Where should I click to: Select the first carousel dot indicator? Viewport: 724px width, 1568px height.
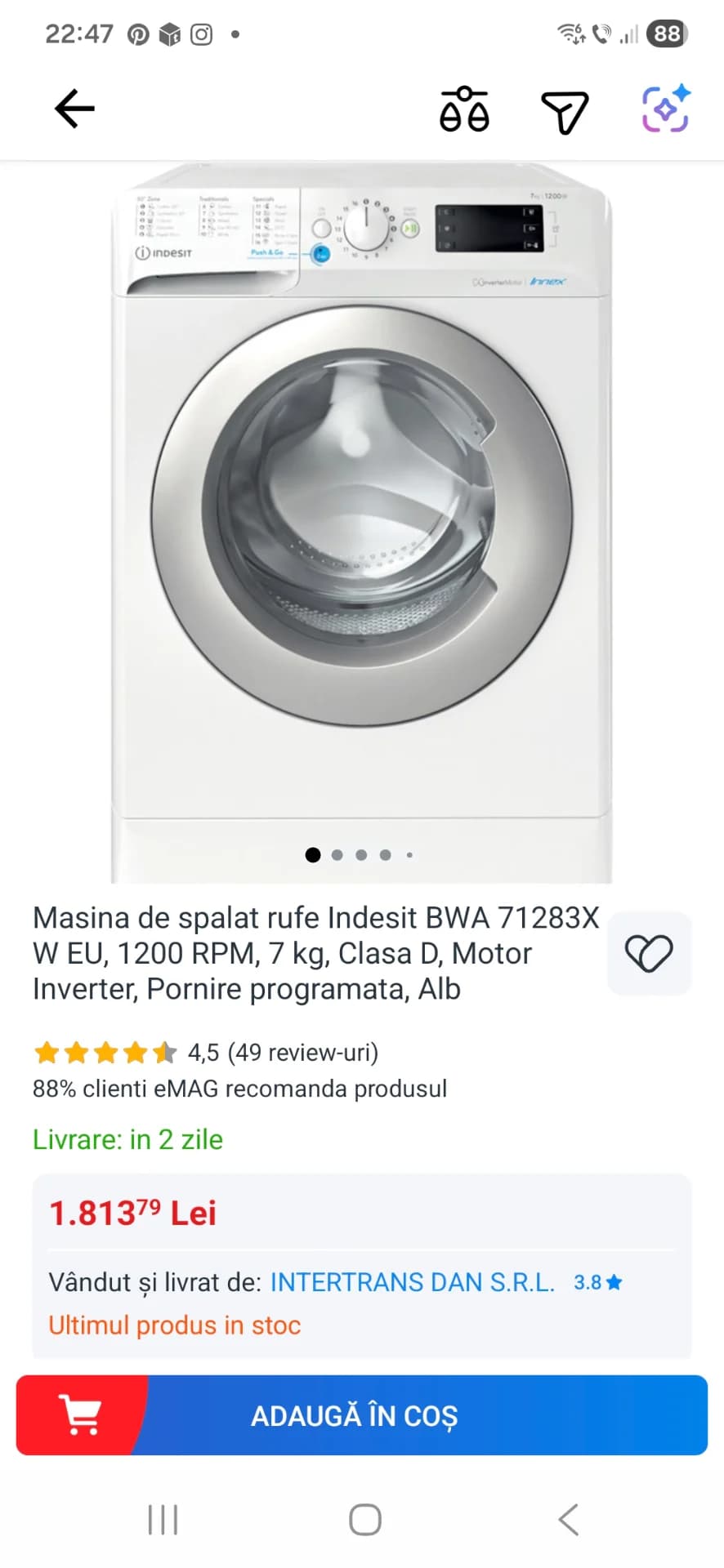click(312, 854)
